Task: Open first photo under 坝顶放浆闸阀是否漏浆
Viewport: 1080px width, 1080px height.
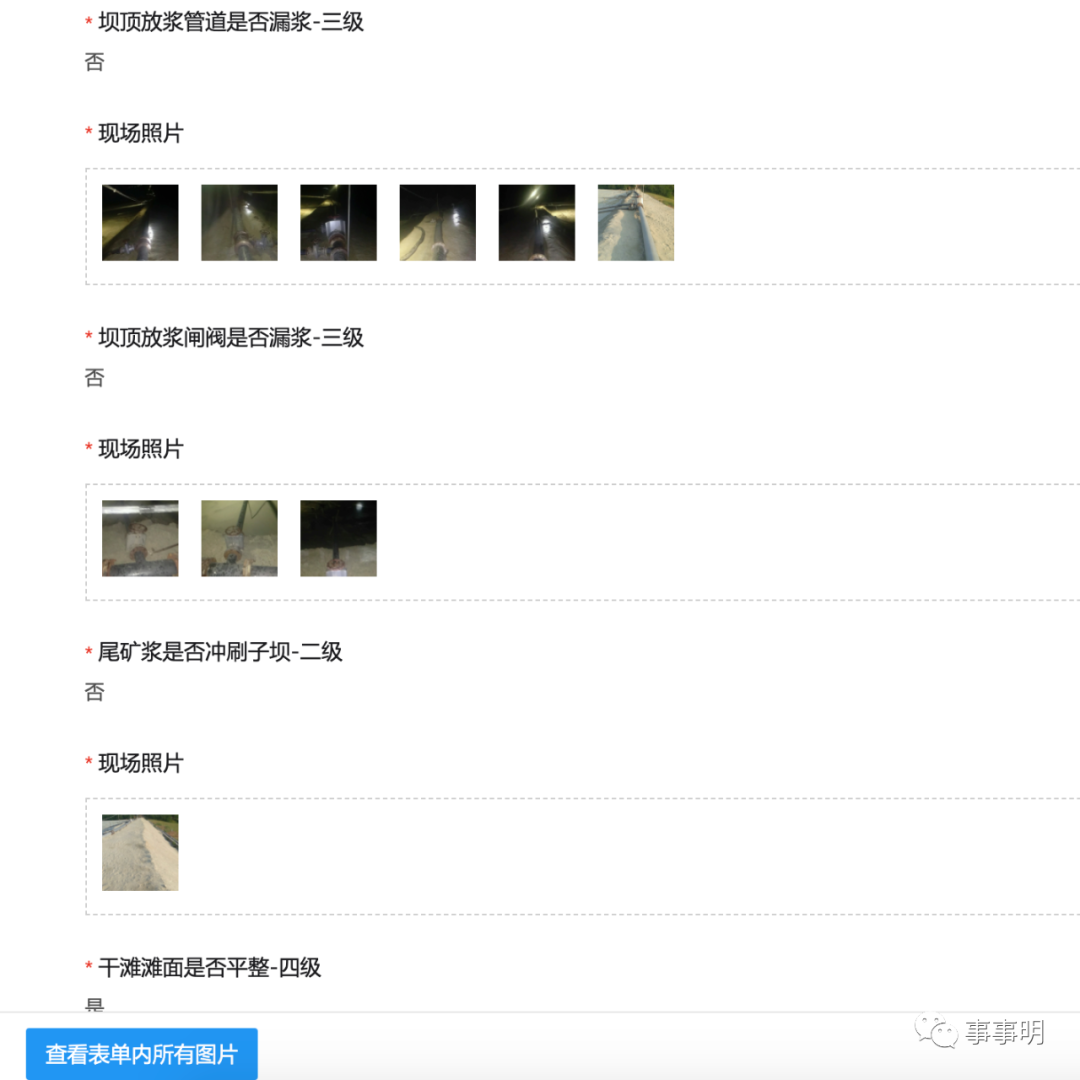Action: click(140, 538)
